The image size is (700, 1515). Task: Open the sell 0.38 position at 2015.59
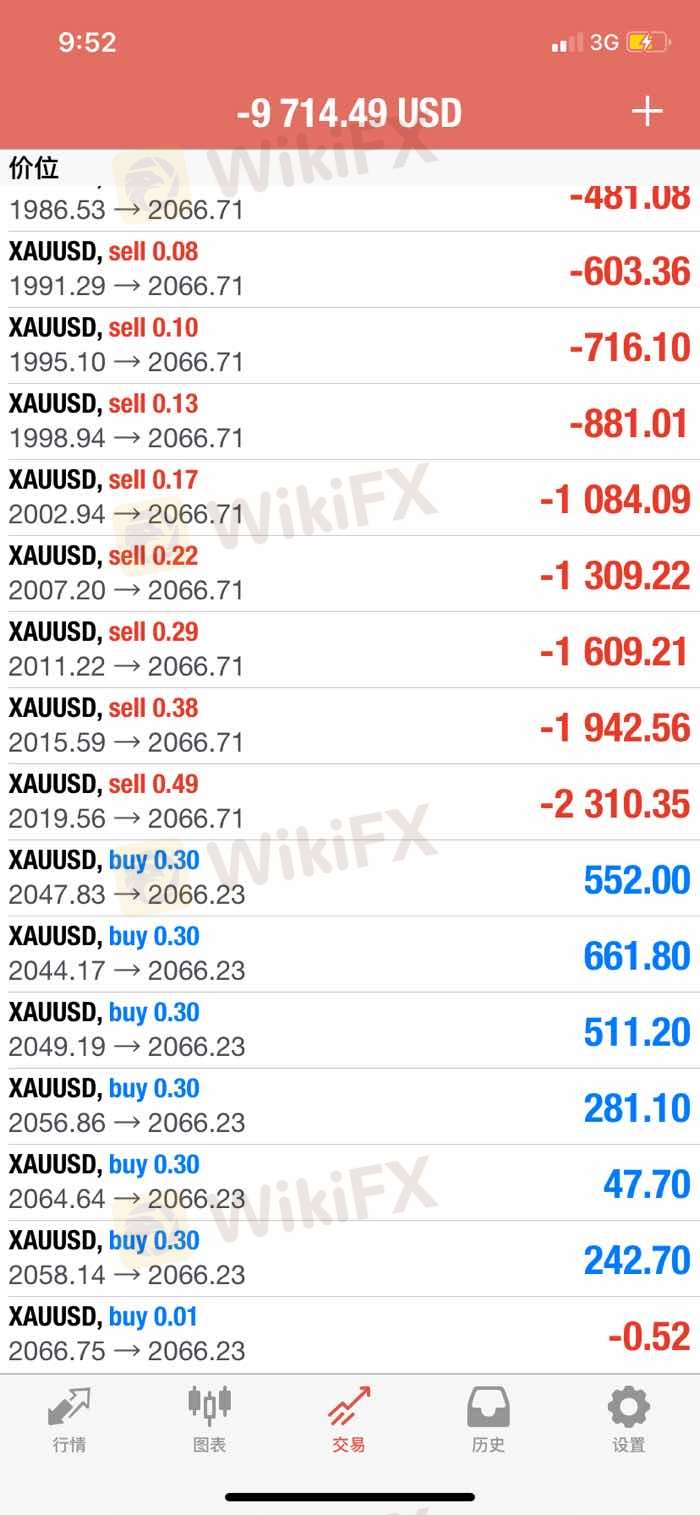(350, 726)
